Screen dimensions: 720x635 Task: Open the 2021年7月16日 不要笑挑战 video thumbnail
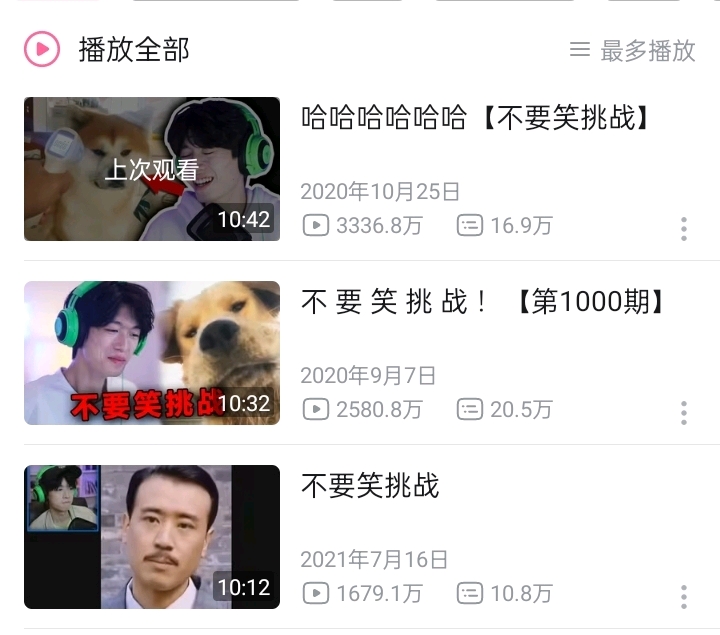click(x=152, y=537)
